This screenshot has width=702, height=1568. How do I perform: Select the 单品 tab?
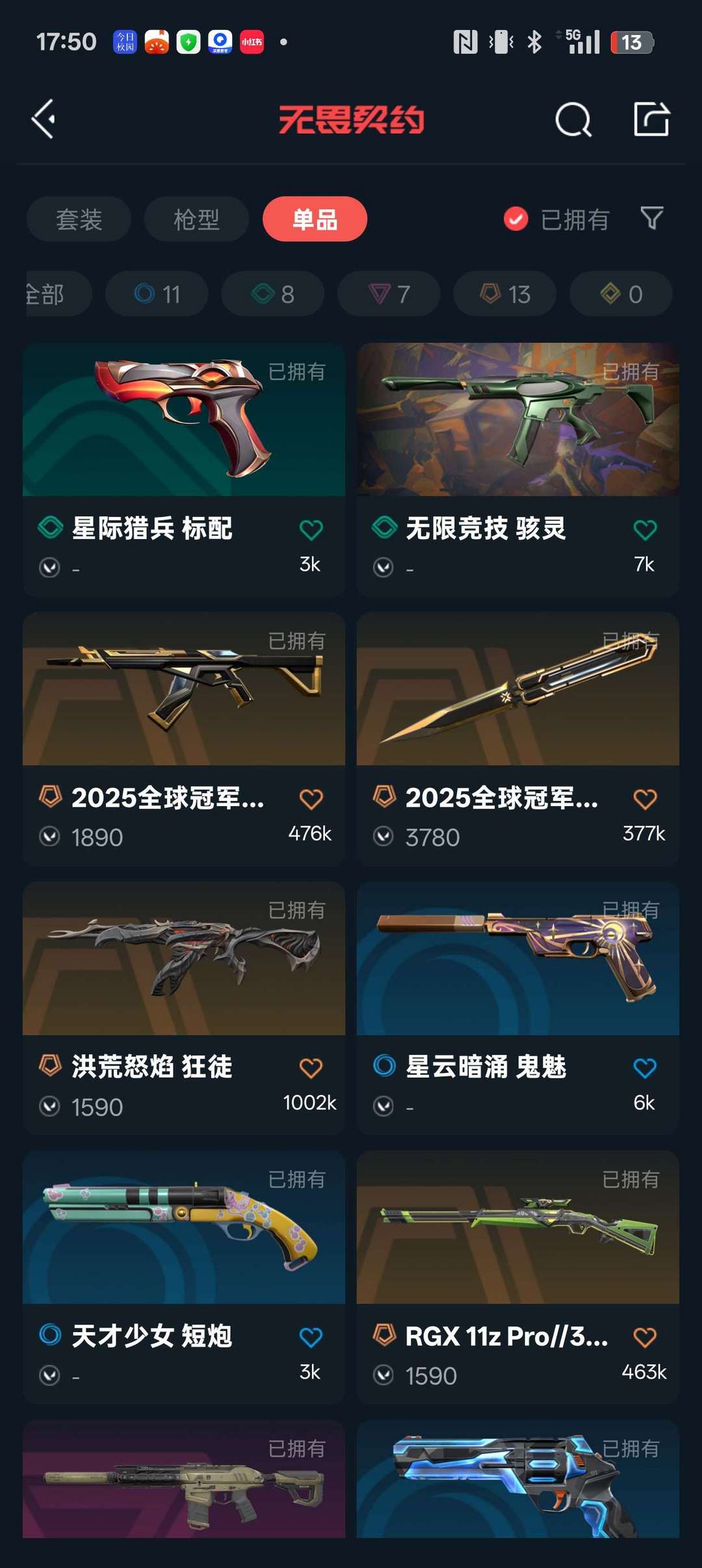tap(315, 219)
